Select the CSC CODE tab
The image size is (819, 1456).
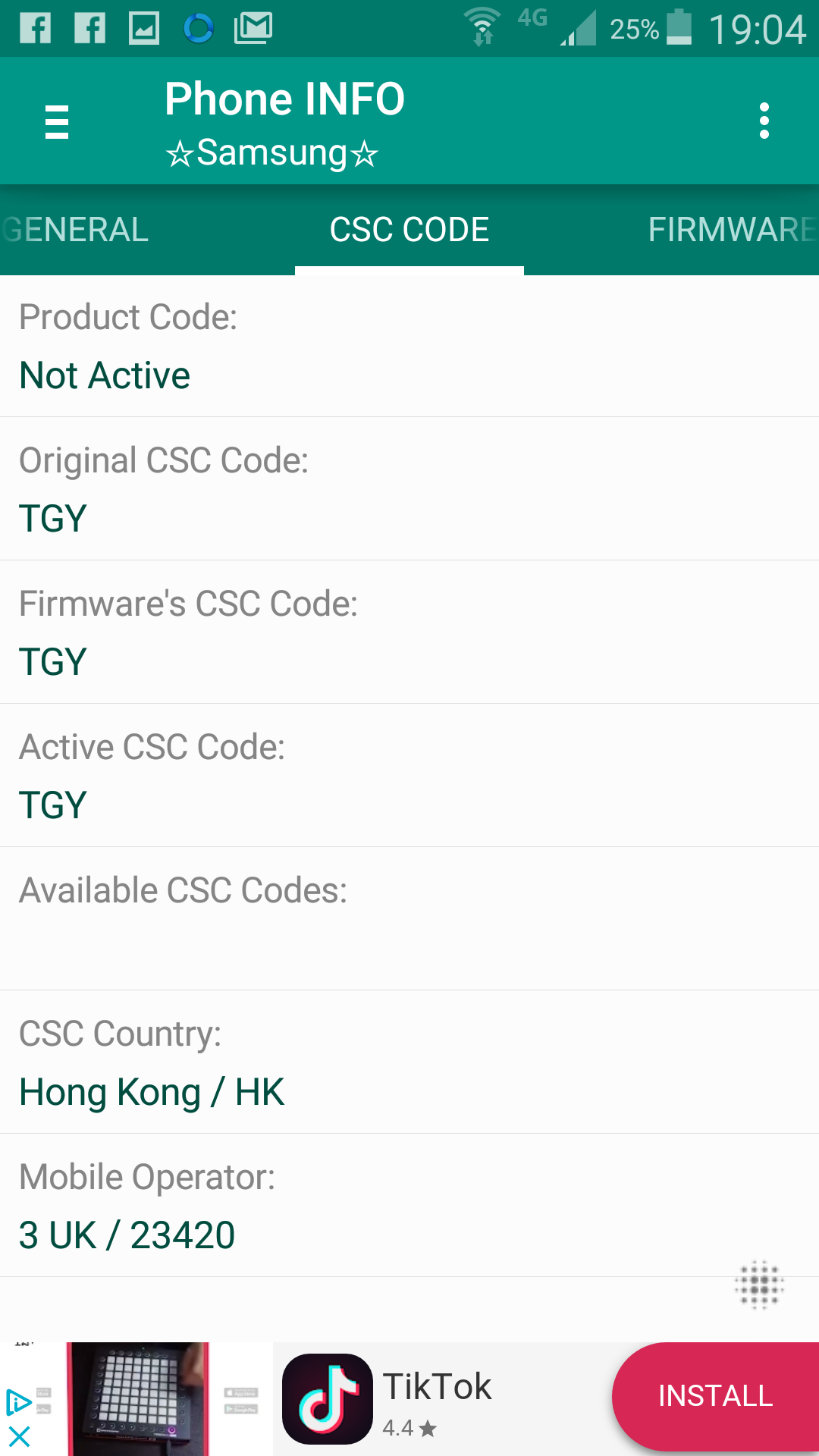click(409, 230)
